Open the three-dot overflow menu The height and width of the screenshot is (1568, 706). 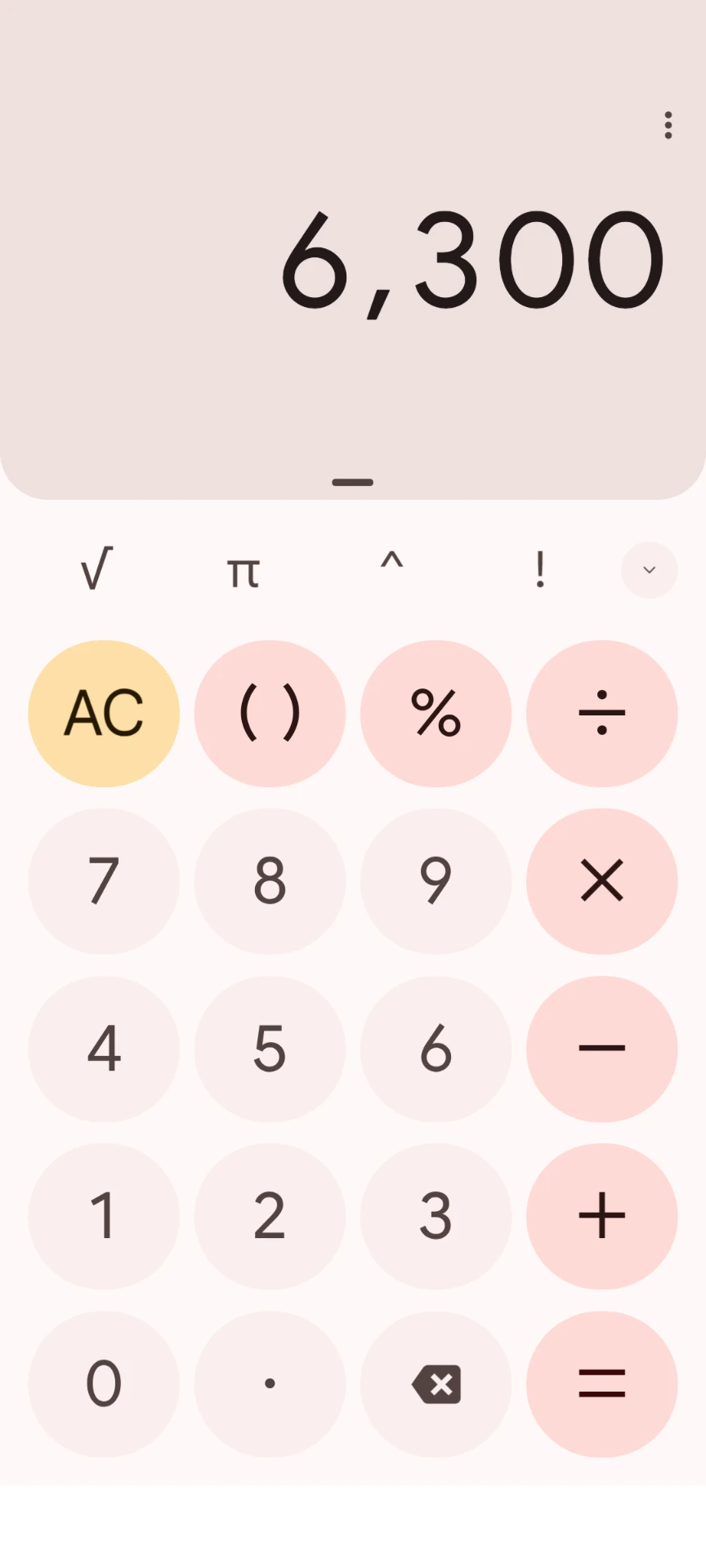coord(668,125)
